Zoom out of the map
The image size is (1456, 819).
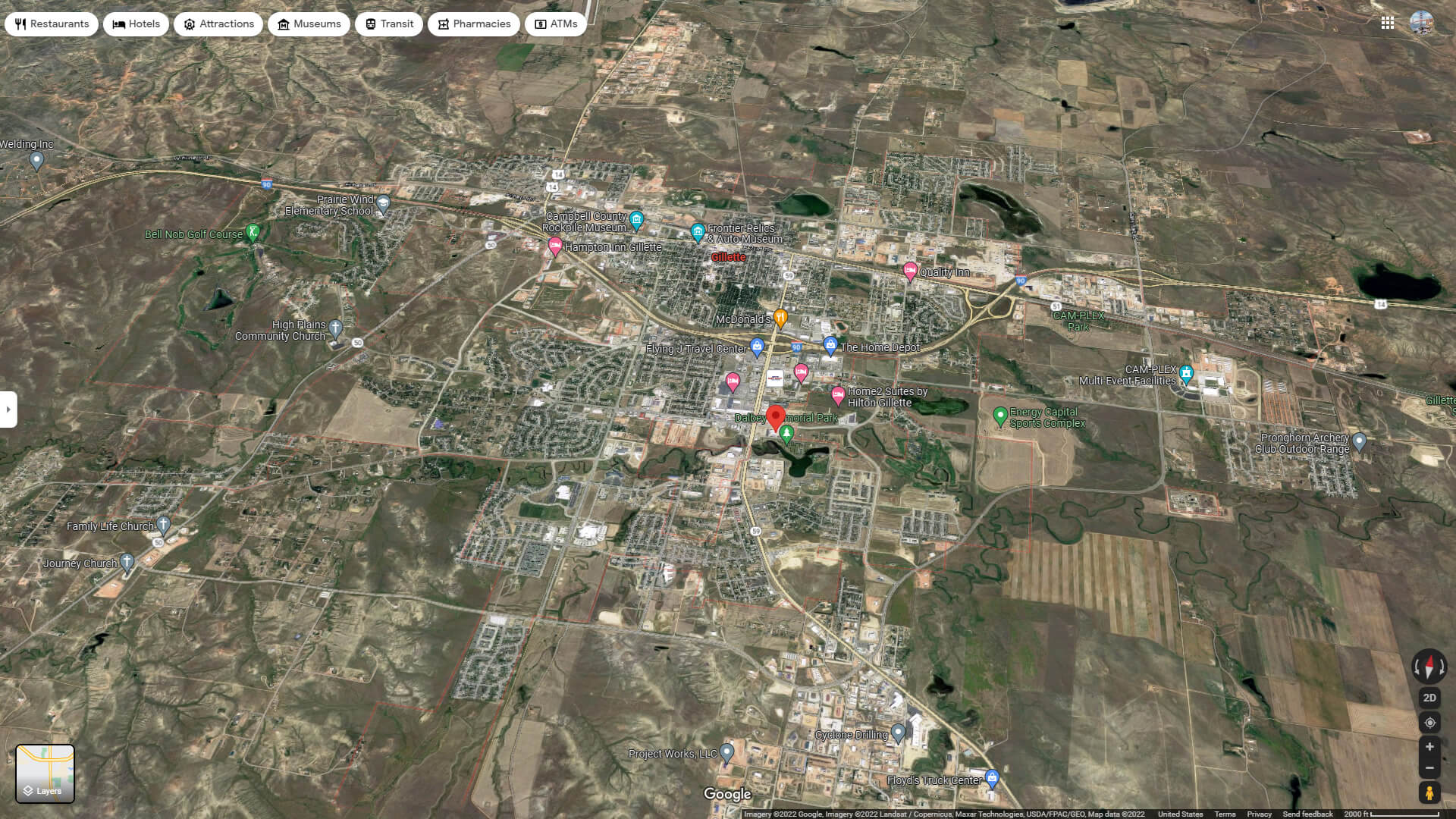point(1429,768)
